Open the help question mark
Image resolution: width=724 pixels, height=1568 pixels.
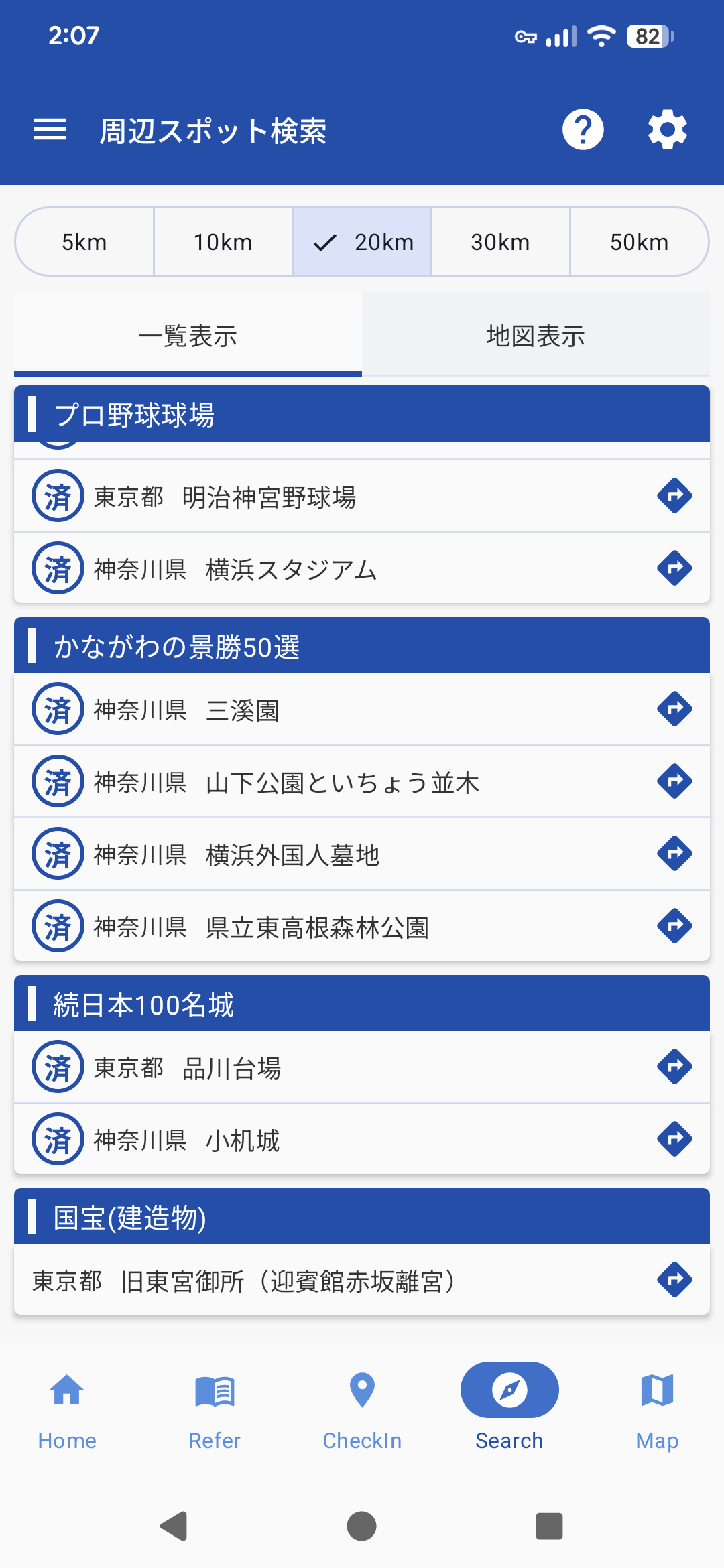pos(583,129)
